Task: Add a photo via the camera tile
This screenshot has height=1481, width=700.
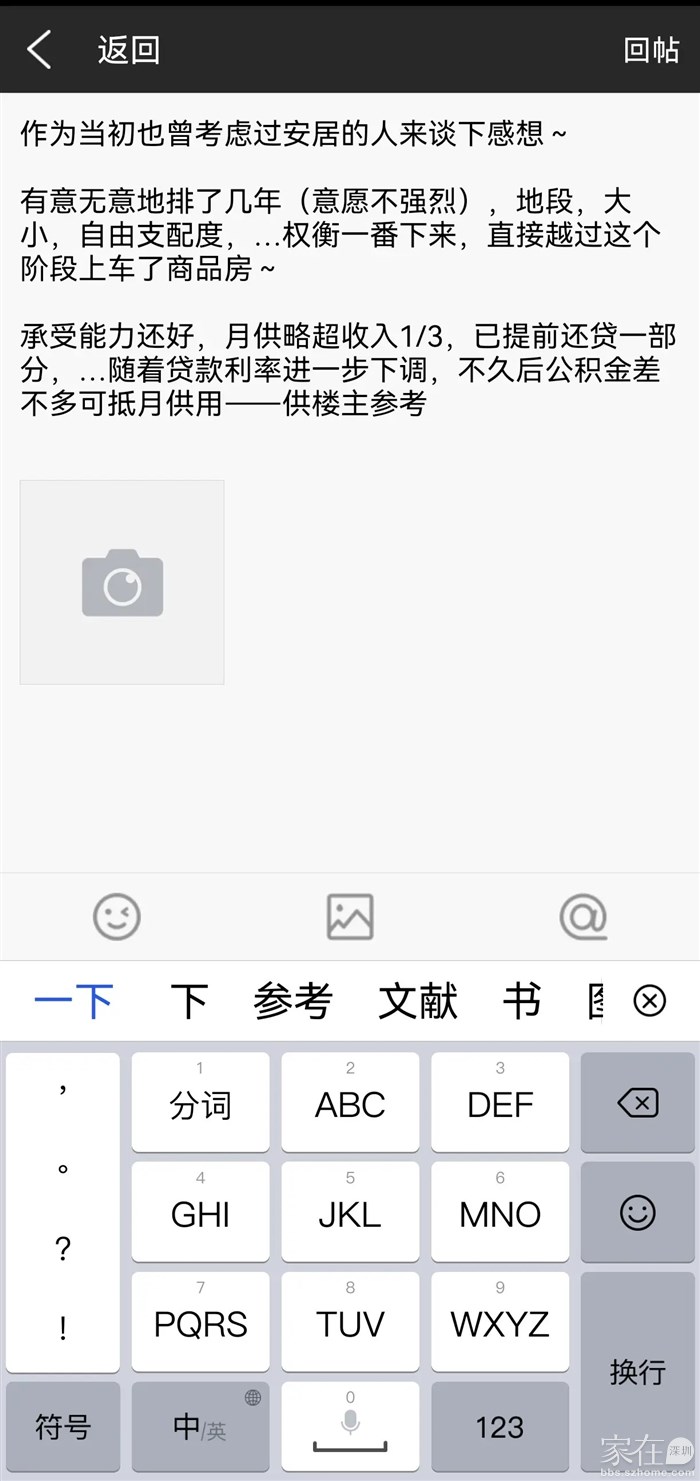Action: 122,582
